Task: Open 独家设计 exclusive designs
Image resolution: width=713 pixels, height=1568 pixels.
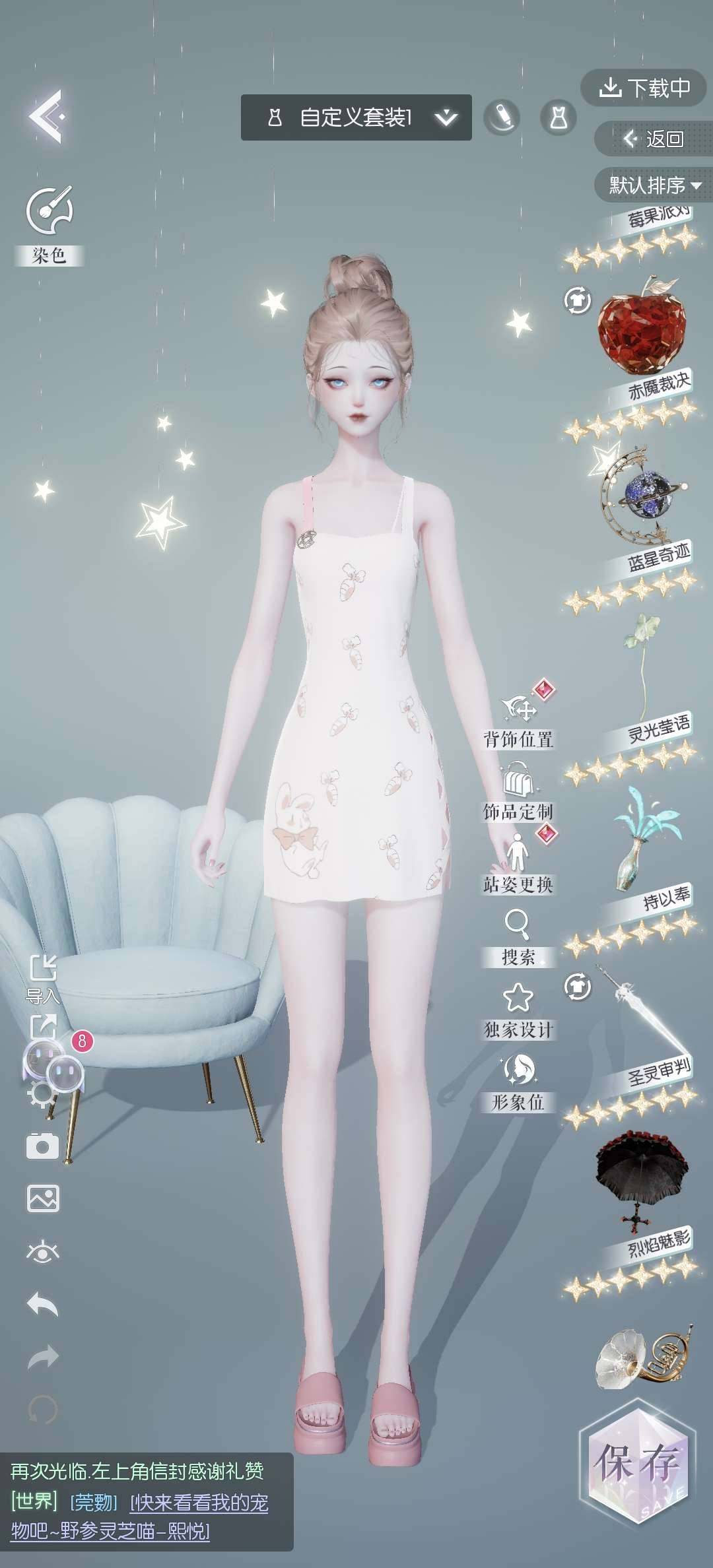Action: (x=518, y=1010)
